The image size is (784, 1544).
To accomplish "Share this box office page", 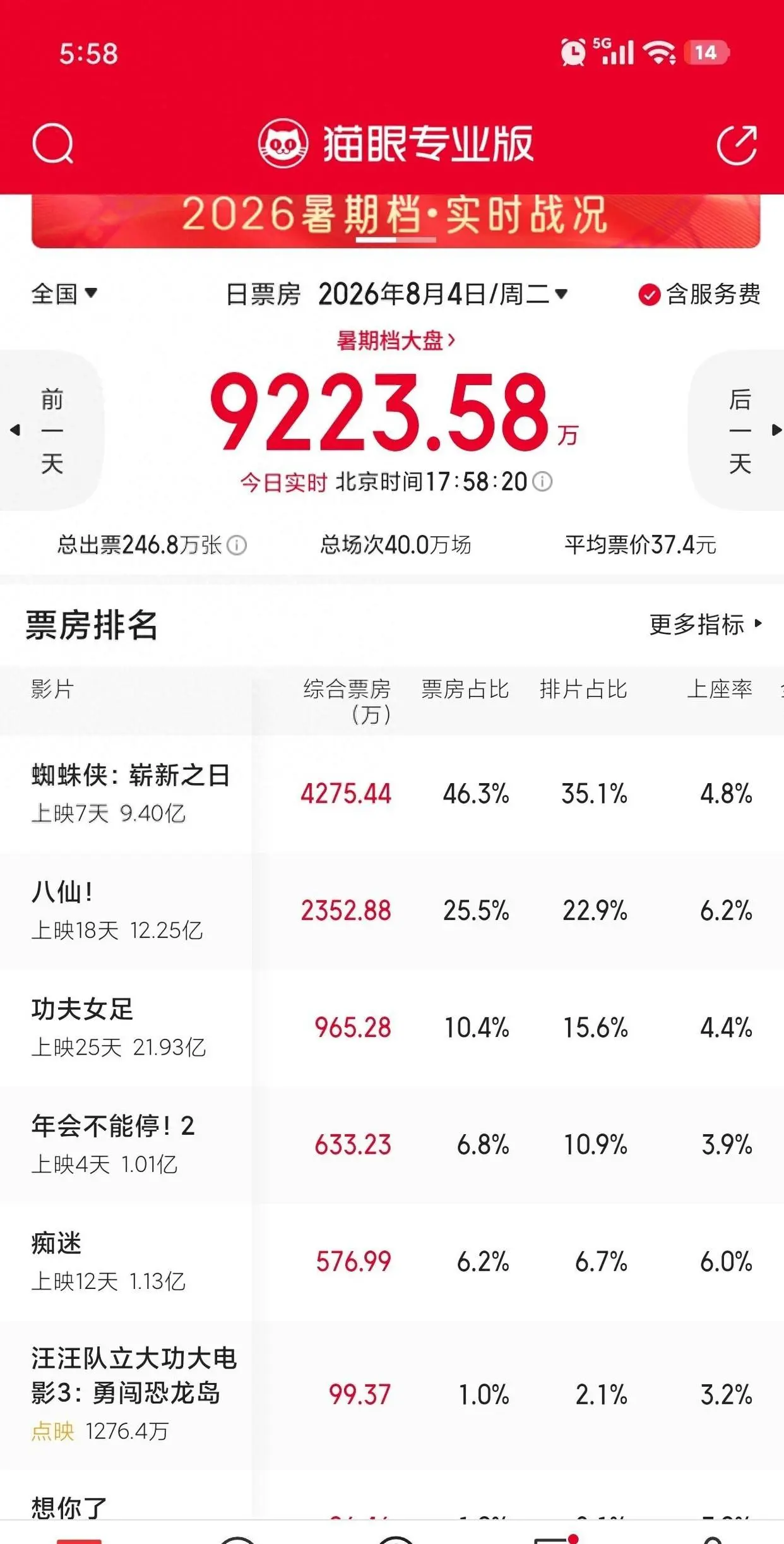I will (737, 145).
